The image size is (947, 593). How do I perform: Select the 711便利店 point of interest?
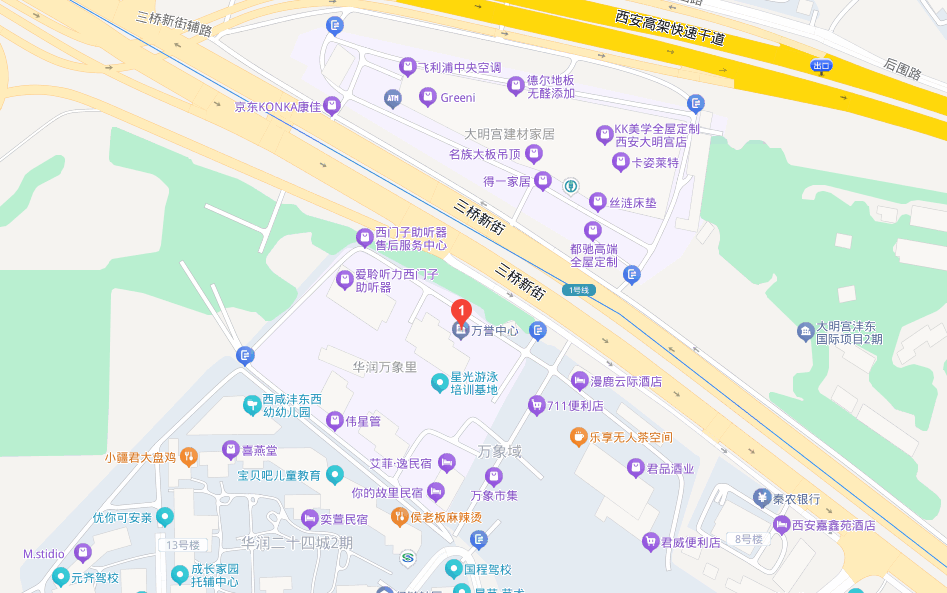coord(536,405)
